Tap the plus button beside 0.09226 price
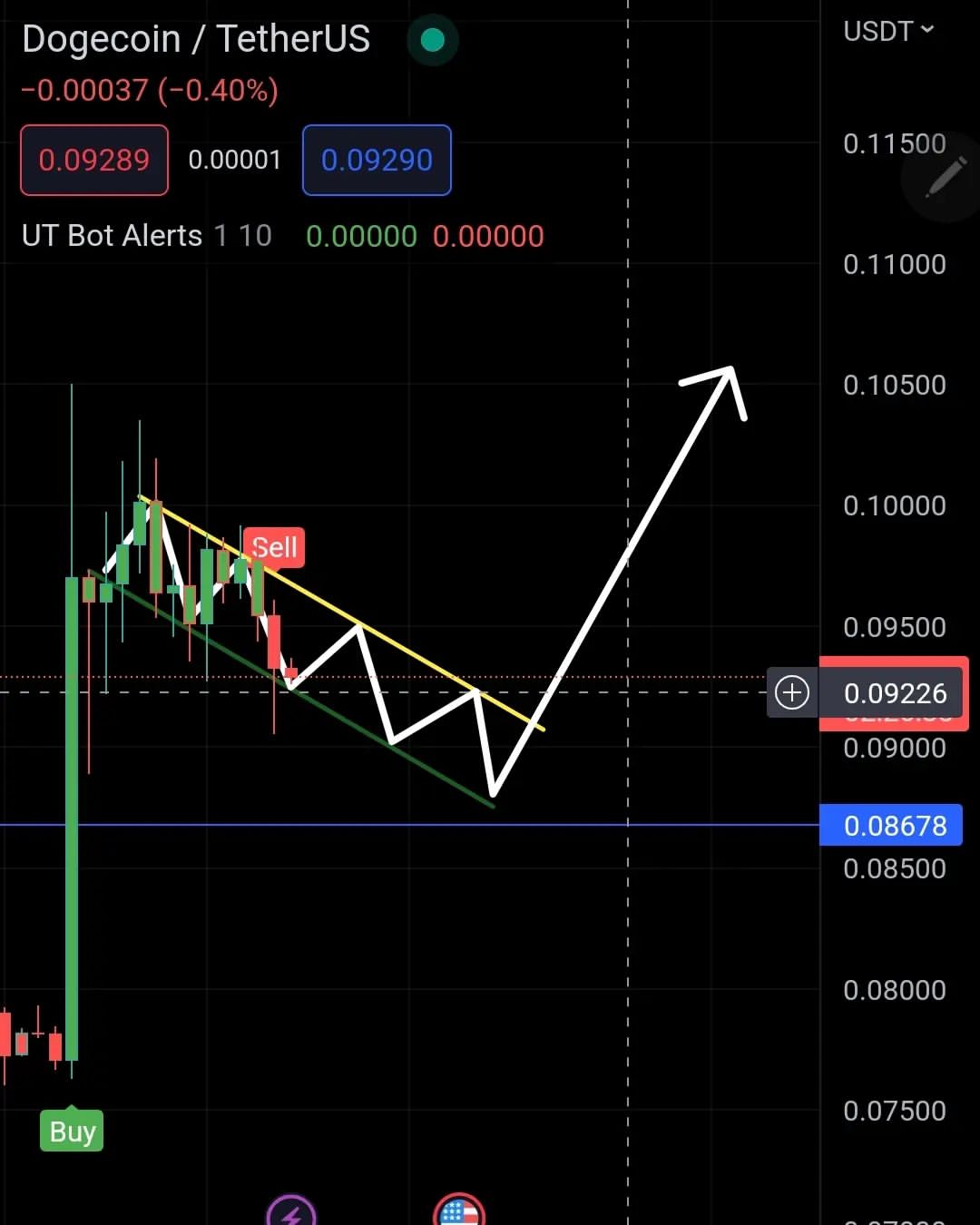The image size is (980, 1225). click(792, 693)
